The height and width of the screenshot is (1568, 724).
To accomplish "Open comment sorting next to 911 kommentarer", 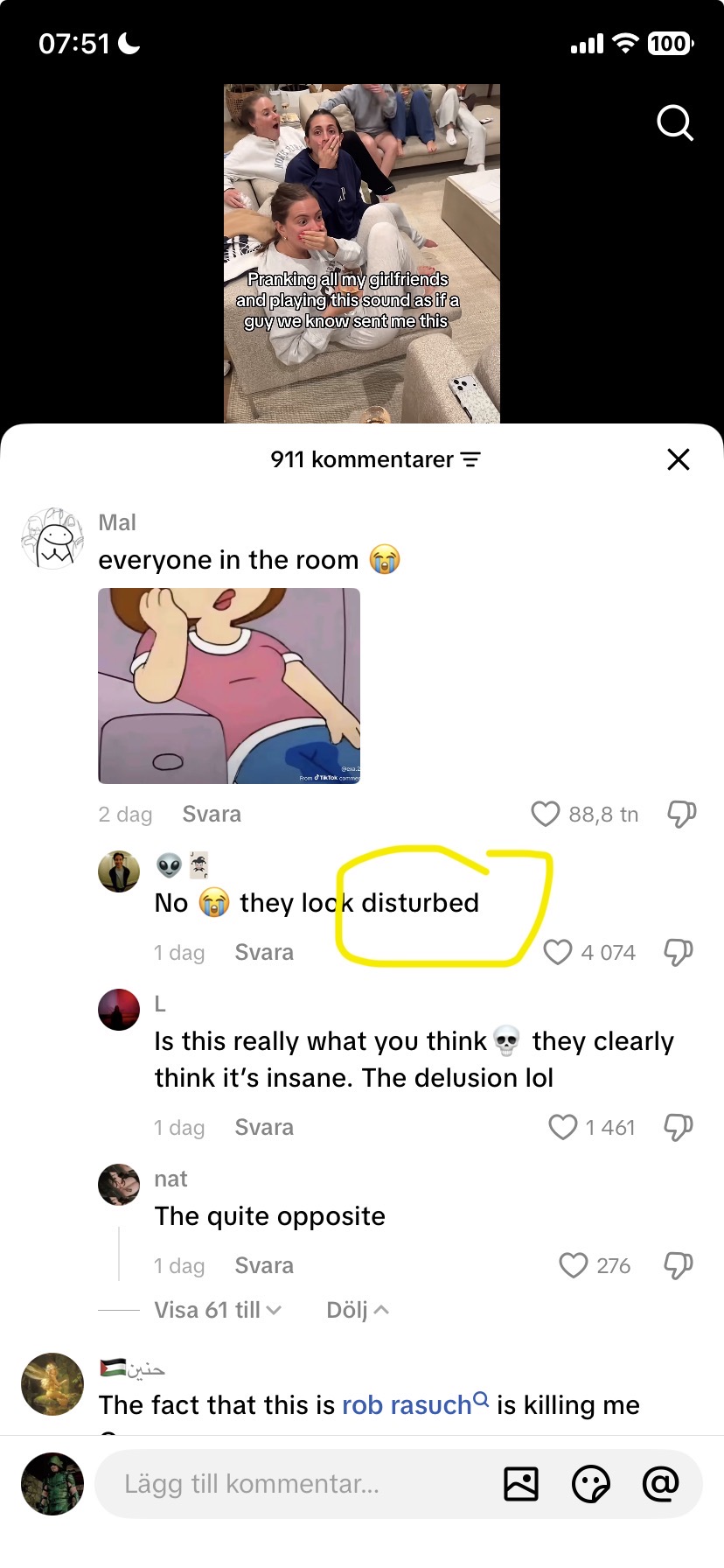I will [471, 459].
